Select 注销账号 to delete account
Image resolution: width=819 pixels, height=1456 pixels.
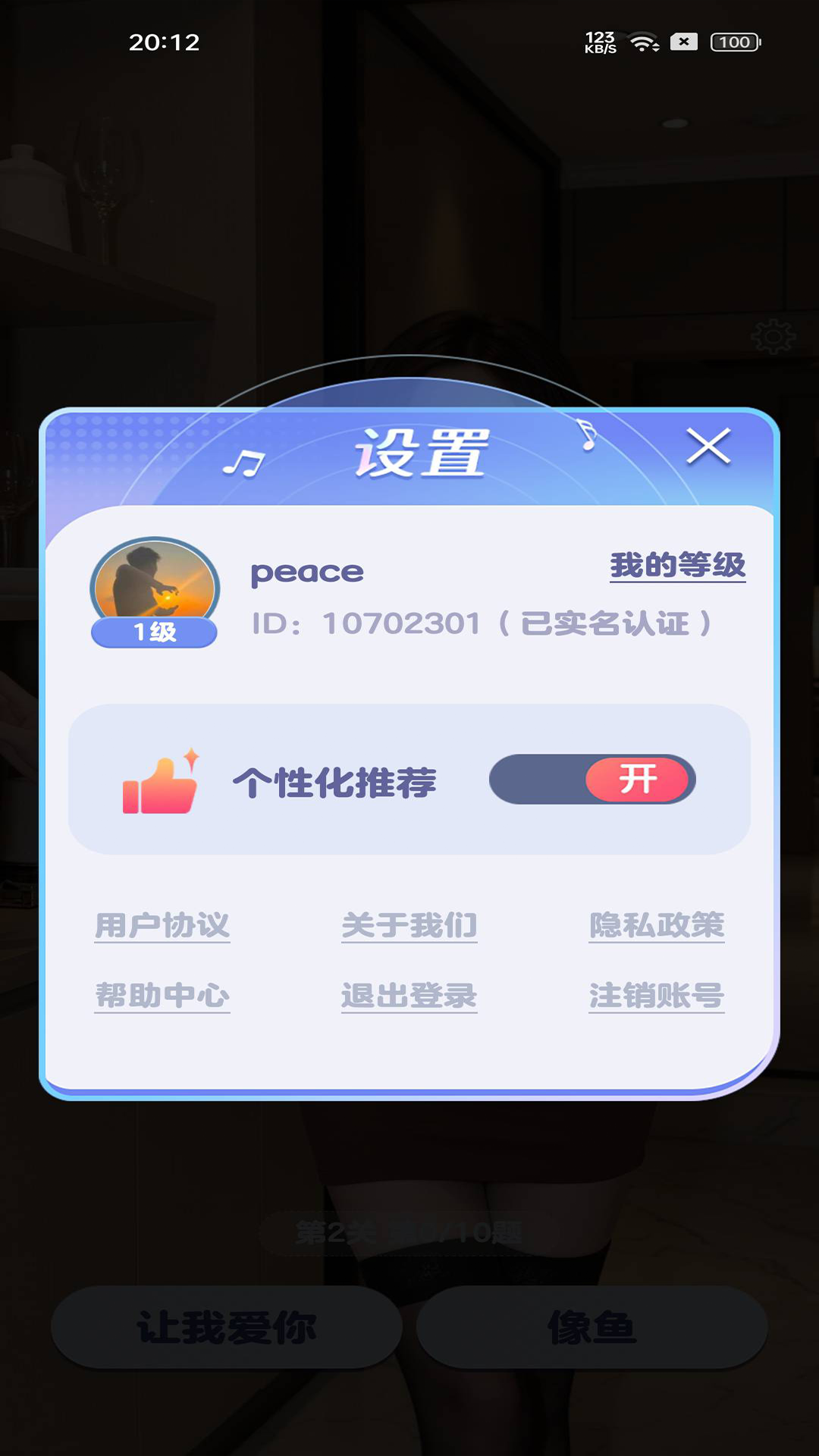[657, 996]
